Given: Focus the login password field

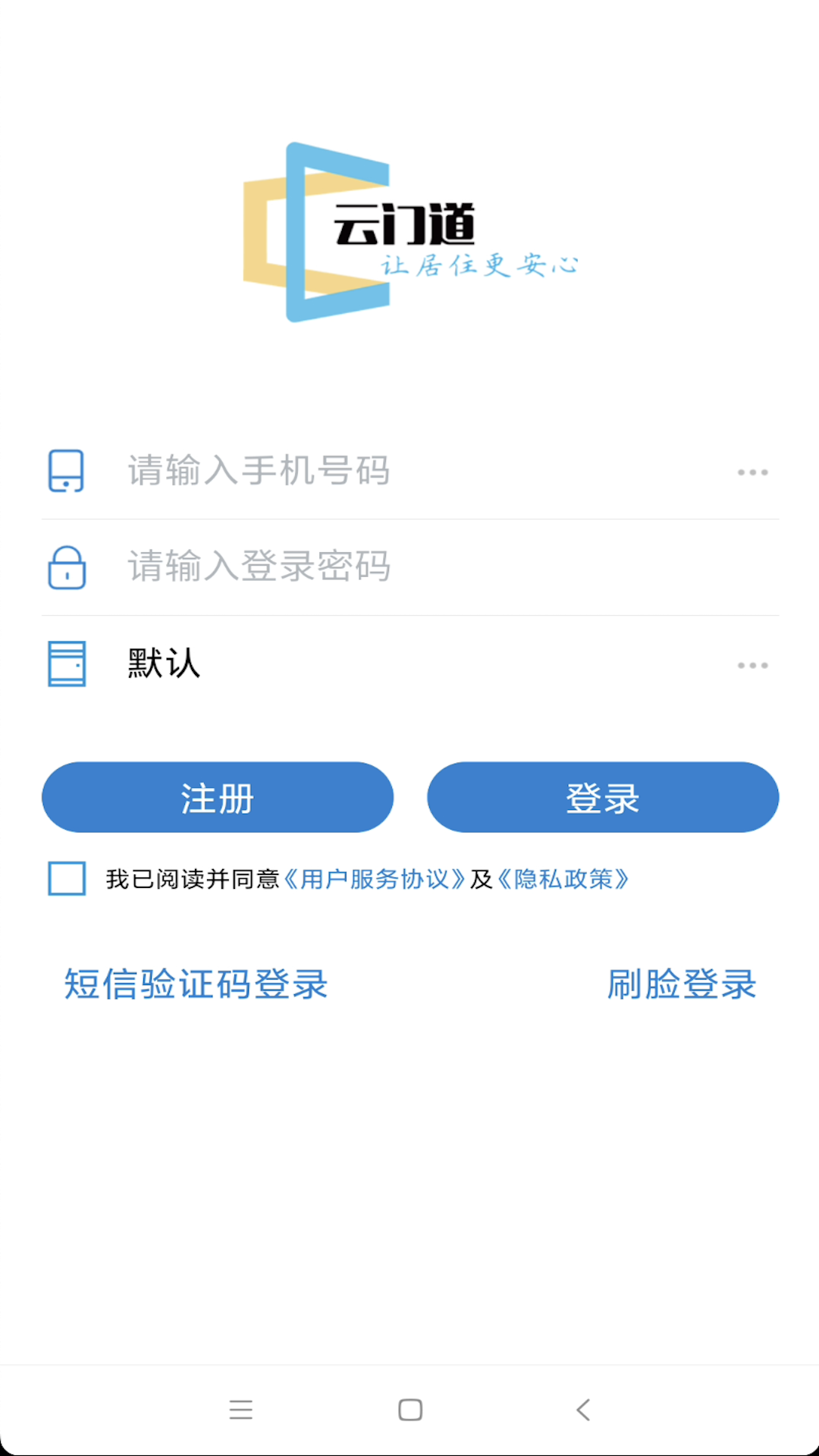Looking at the screenshot, I should coord(409,566).
